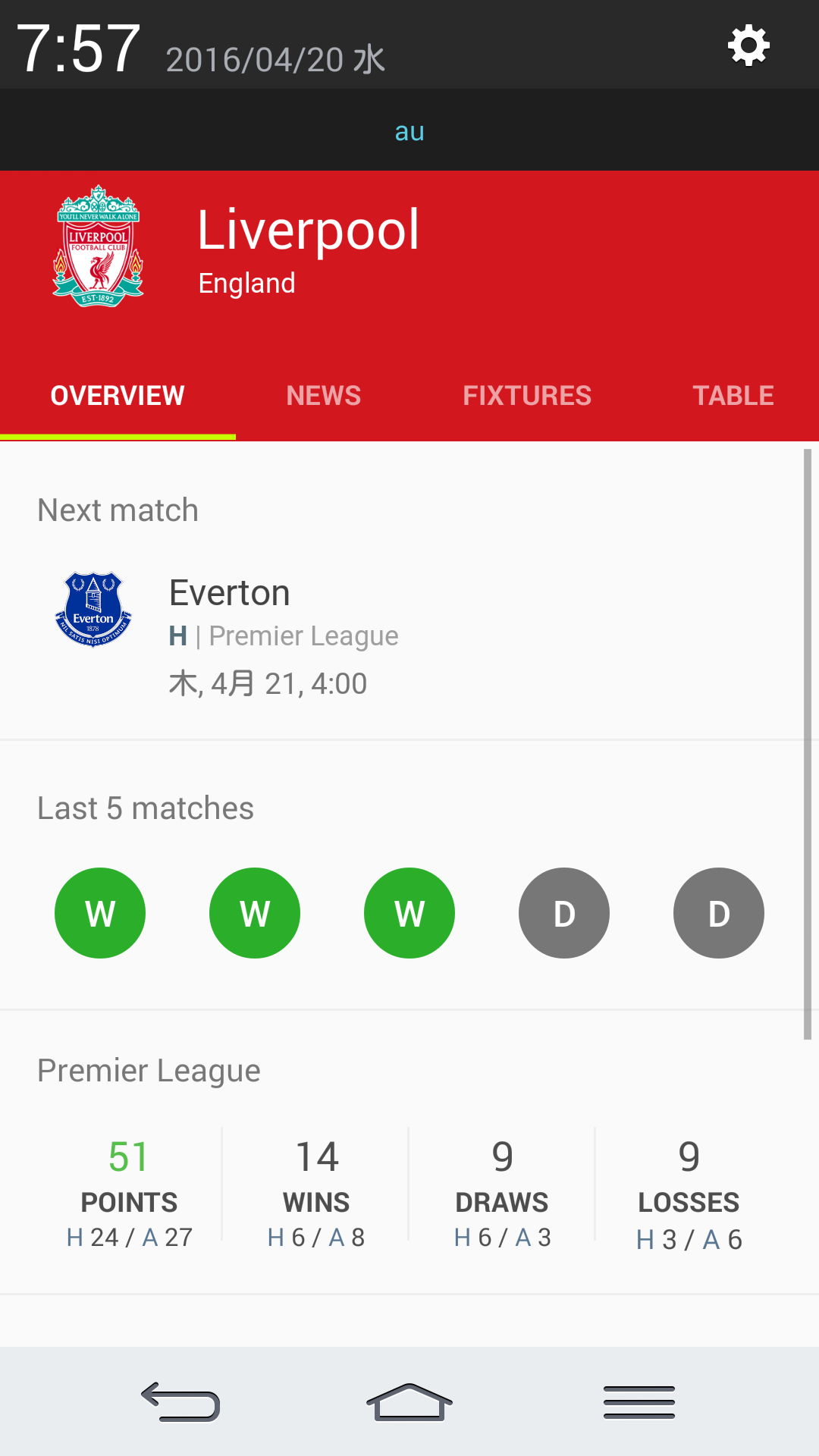Switch to the Fixtures tab
The width and height of the screenshot is (819, 1456).
527,396
